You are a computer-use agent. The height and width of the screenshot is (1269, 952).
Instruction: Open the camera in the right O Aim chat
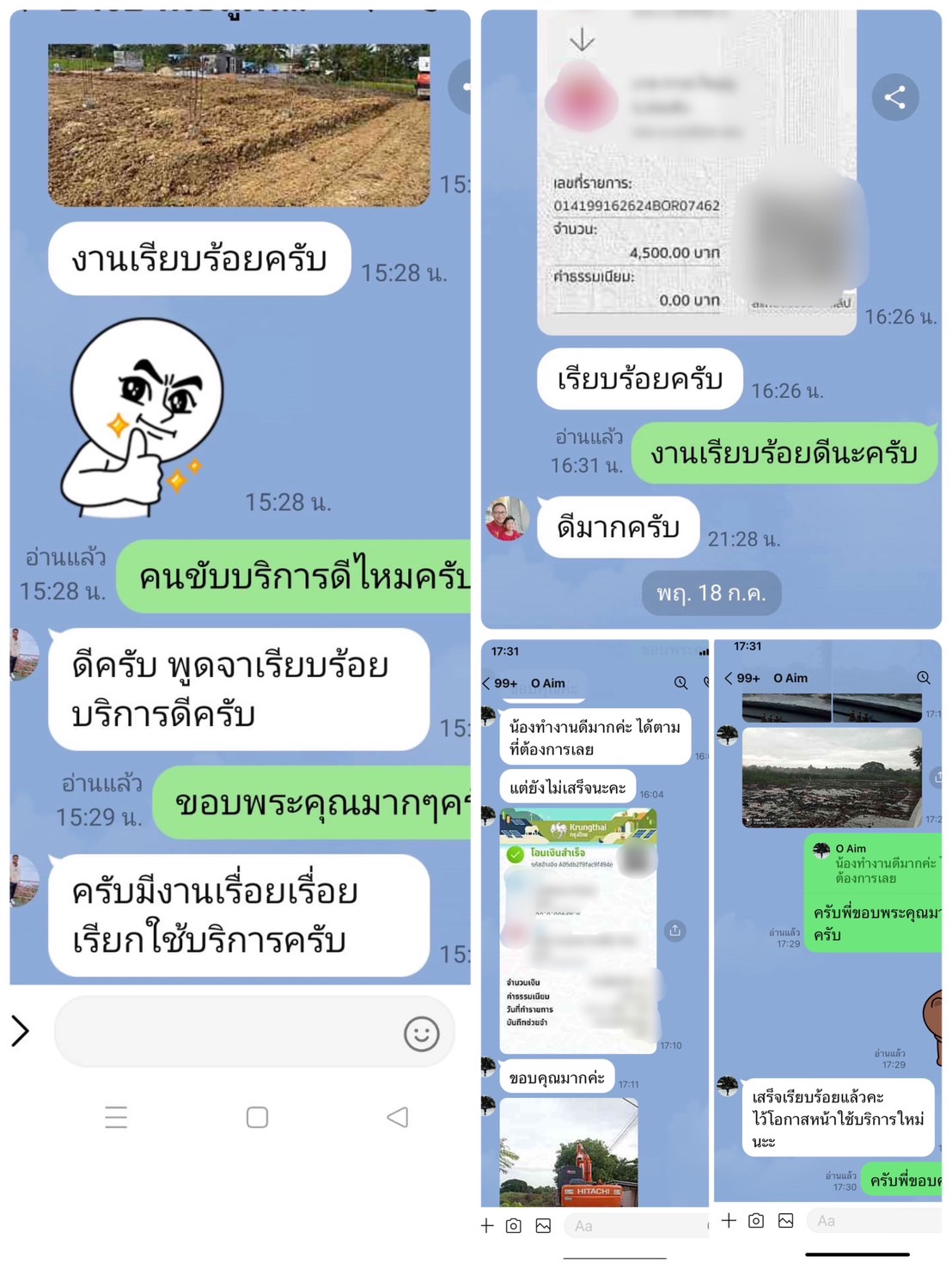(x=755, y=1220)
